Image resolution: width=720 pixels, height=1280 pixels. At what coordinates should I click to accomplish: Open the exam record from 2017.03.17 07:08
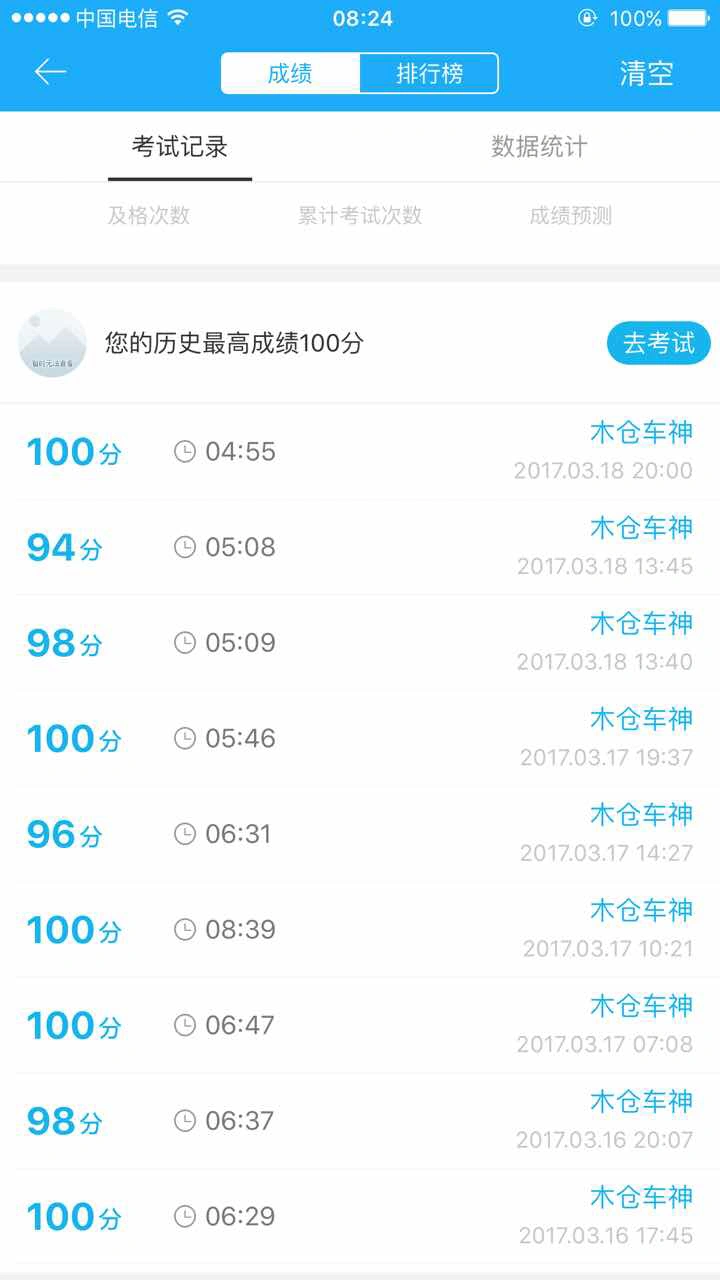click(x=360, y=1026)
